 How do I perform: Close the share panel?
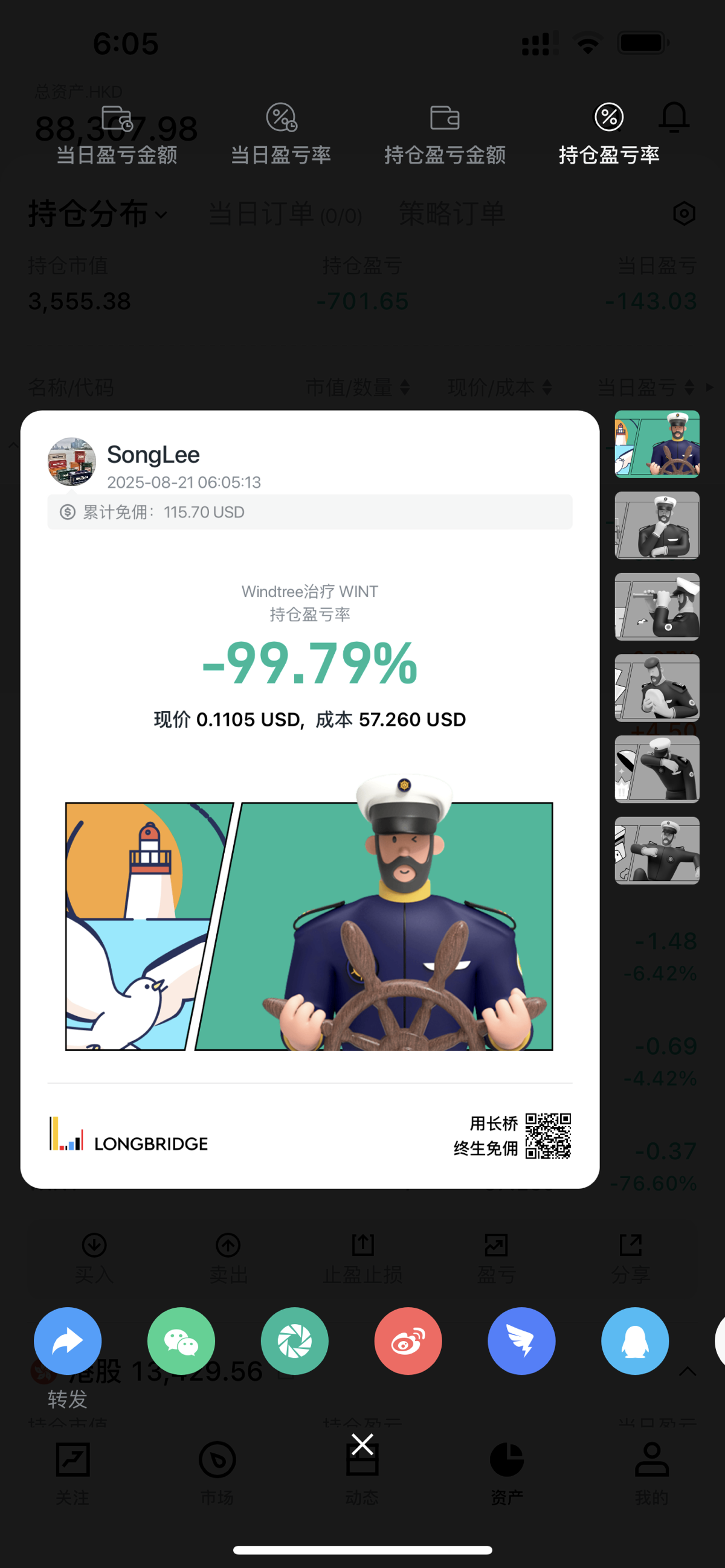pyautogui.click(x=362, y=1444)
